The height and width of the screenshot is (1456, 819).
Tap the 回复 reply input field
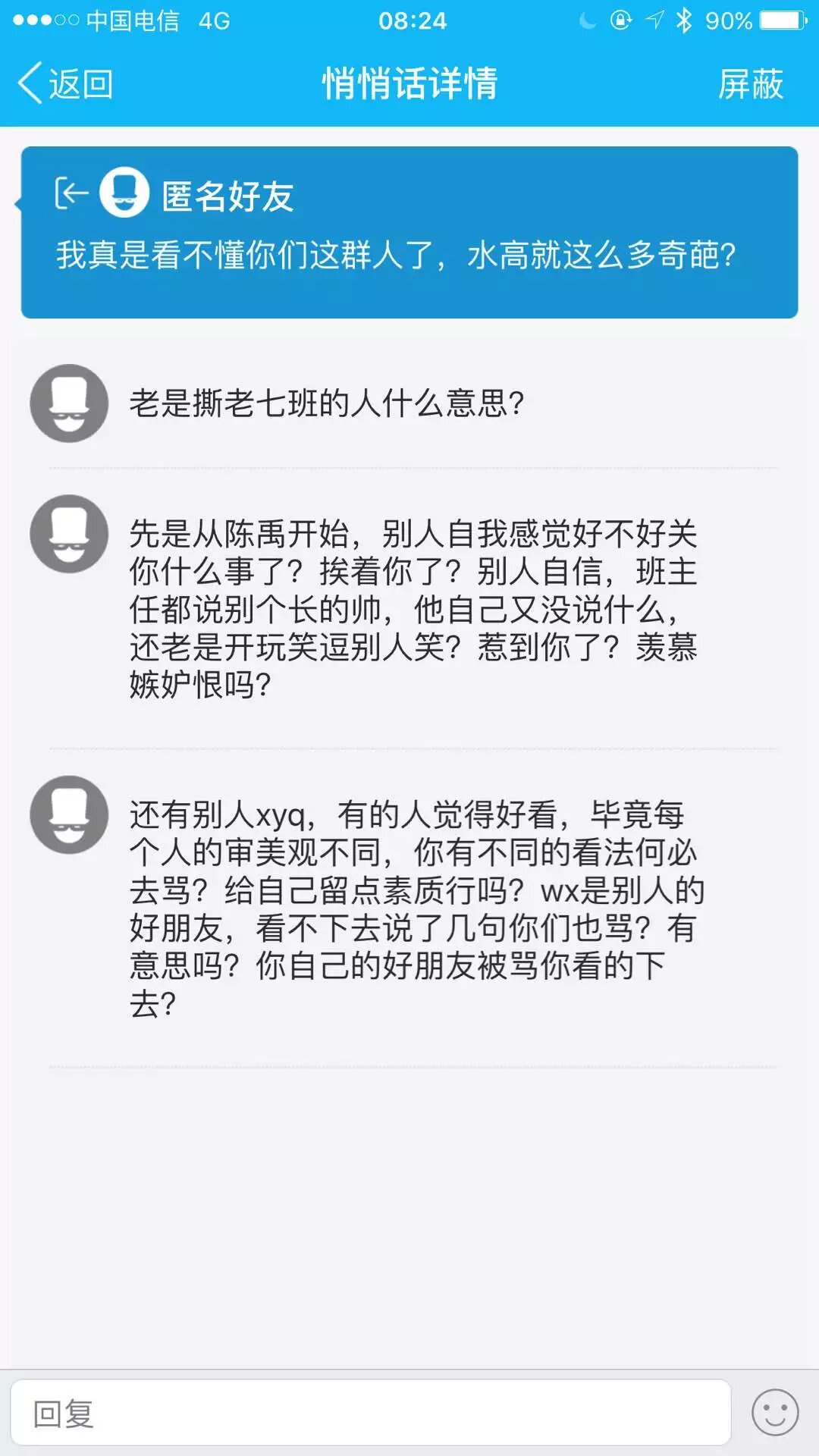(370, 1412)
